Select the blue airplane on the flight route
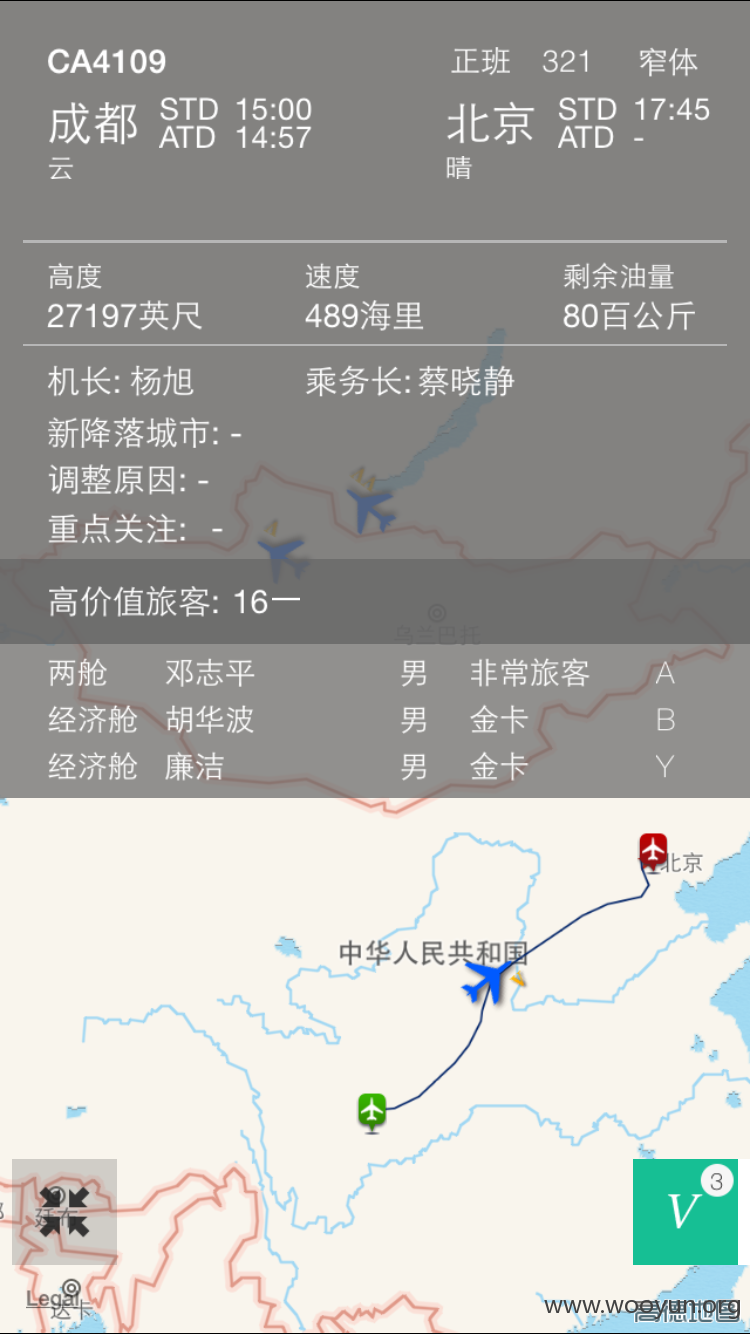The width and height of the screenshot is (750, 1334). point(487,981)
